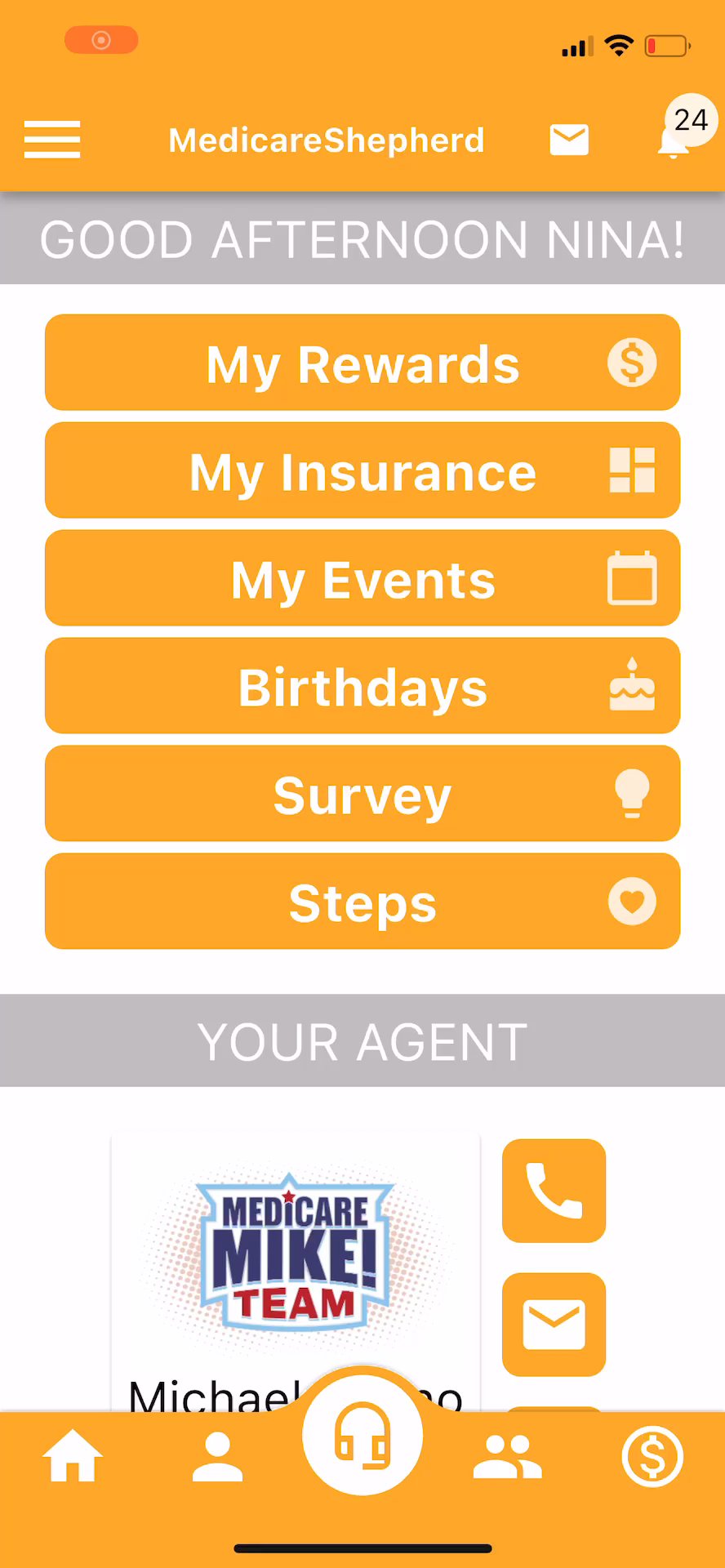725x1568 pixels.
Task: Open the Birthdays section
Action: click(x=362, y=686)
